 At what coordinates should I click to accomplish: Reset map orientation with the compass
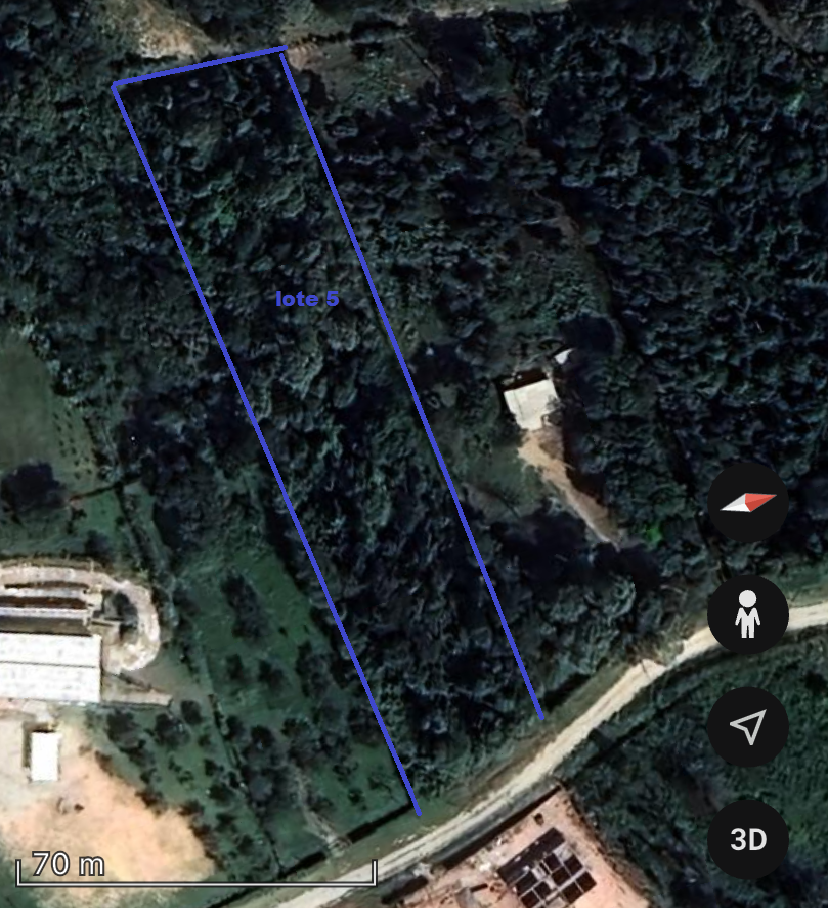748,503
